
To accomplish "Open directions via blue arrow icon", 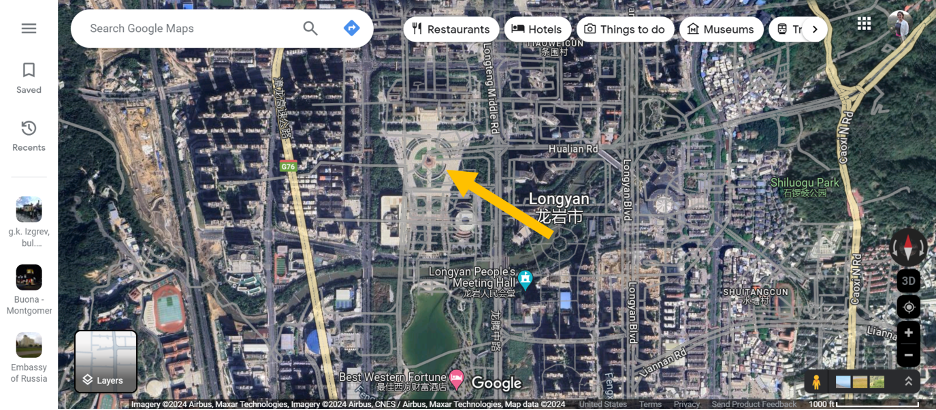I will point(351,28).
